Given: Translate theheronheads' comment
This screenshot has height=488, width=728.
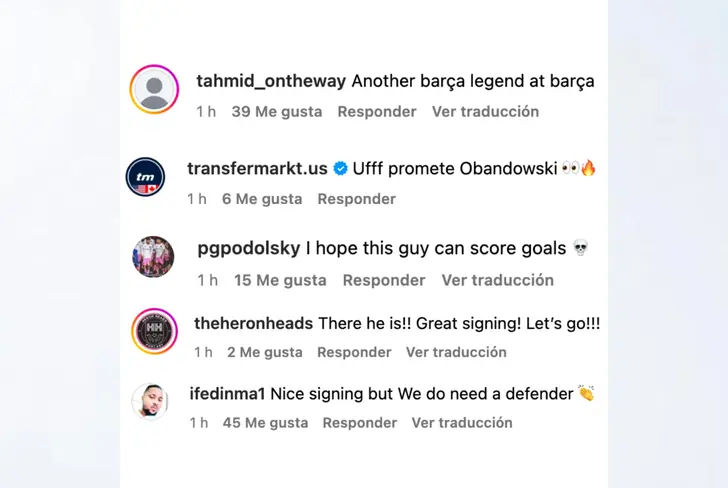Looking at the screenshot, I should point(456,352).
